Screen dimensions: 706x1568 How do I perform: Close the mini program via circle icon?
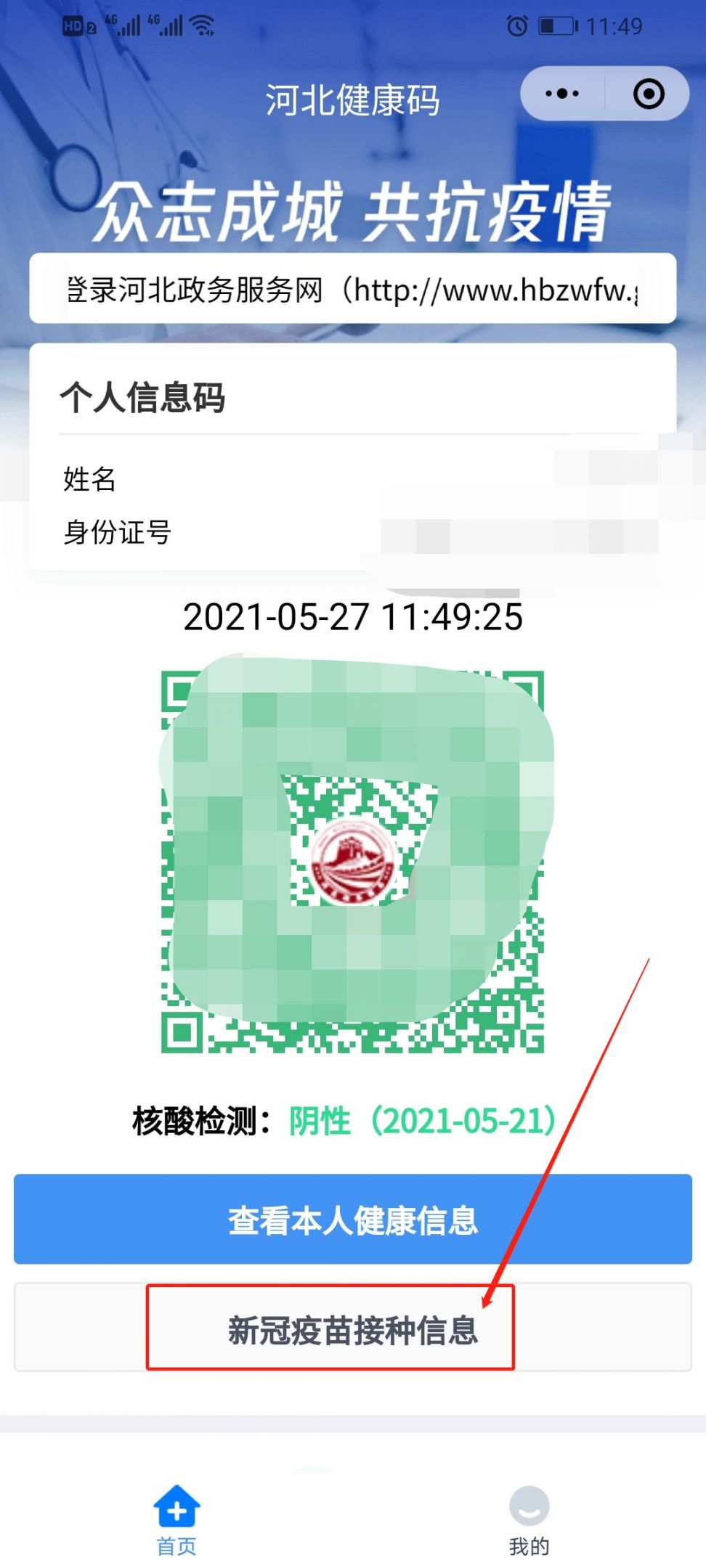648,94
